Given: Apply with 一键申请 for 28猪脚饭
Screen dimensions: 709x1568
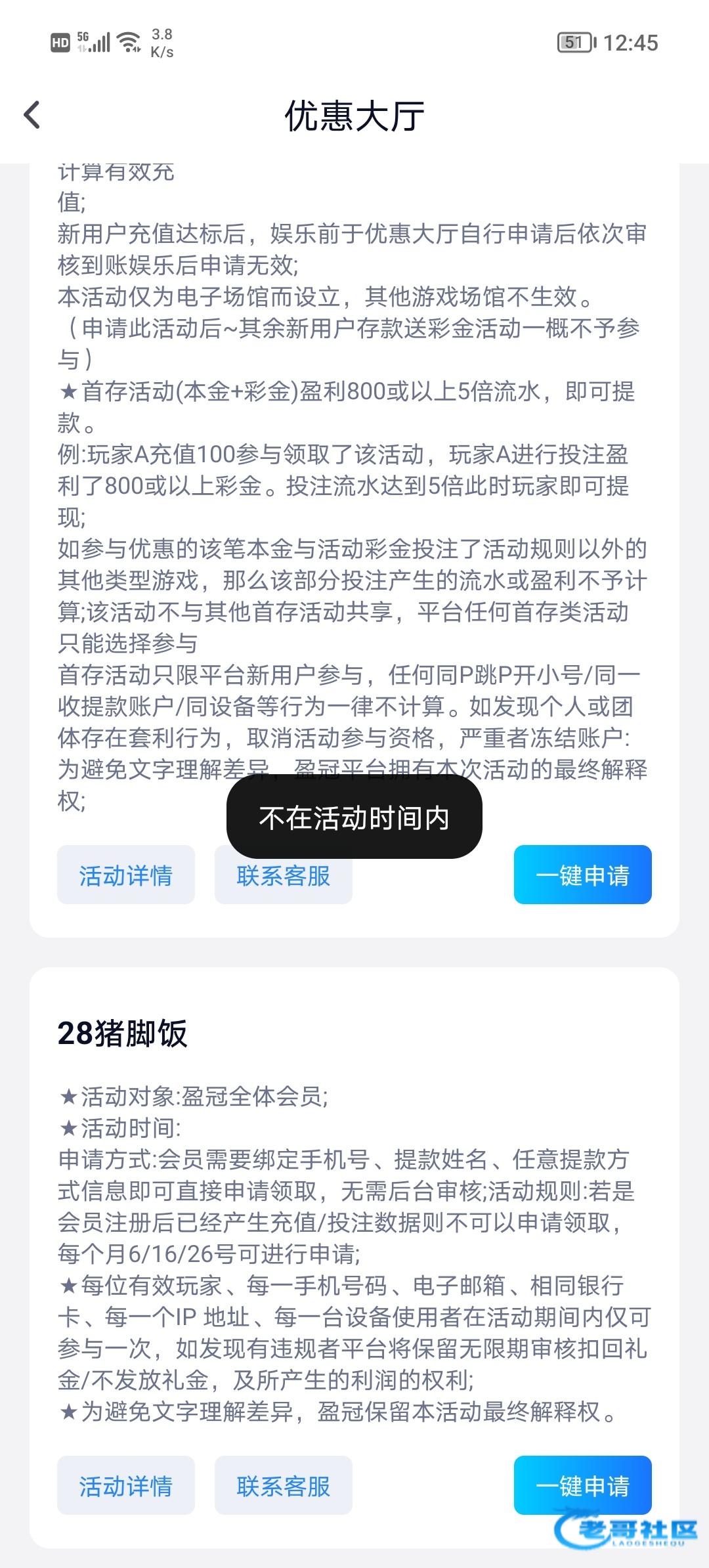Looking at the screenshot, I should (582, 1486).
